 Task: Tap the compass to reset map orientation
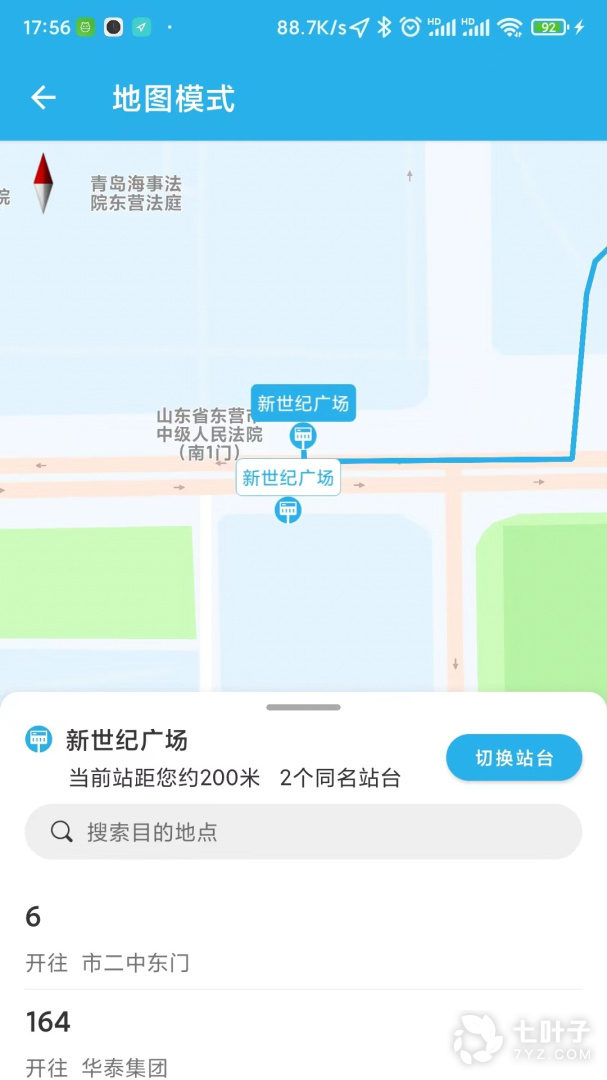coord(43,183)
